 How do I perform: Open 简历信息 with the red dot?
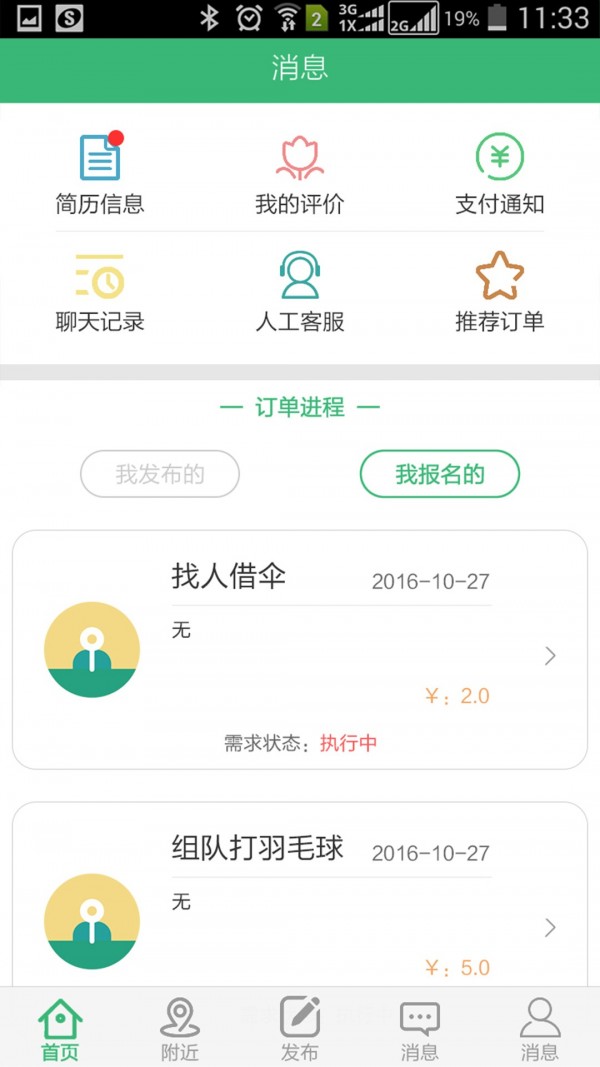click(x=100, y=173)
